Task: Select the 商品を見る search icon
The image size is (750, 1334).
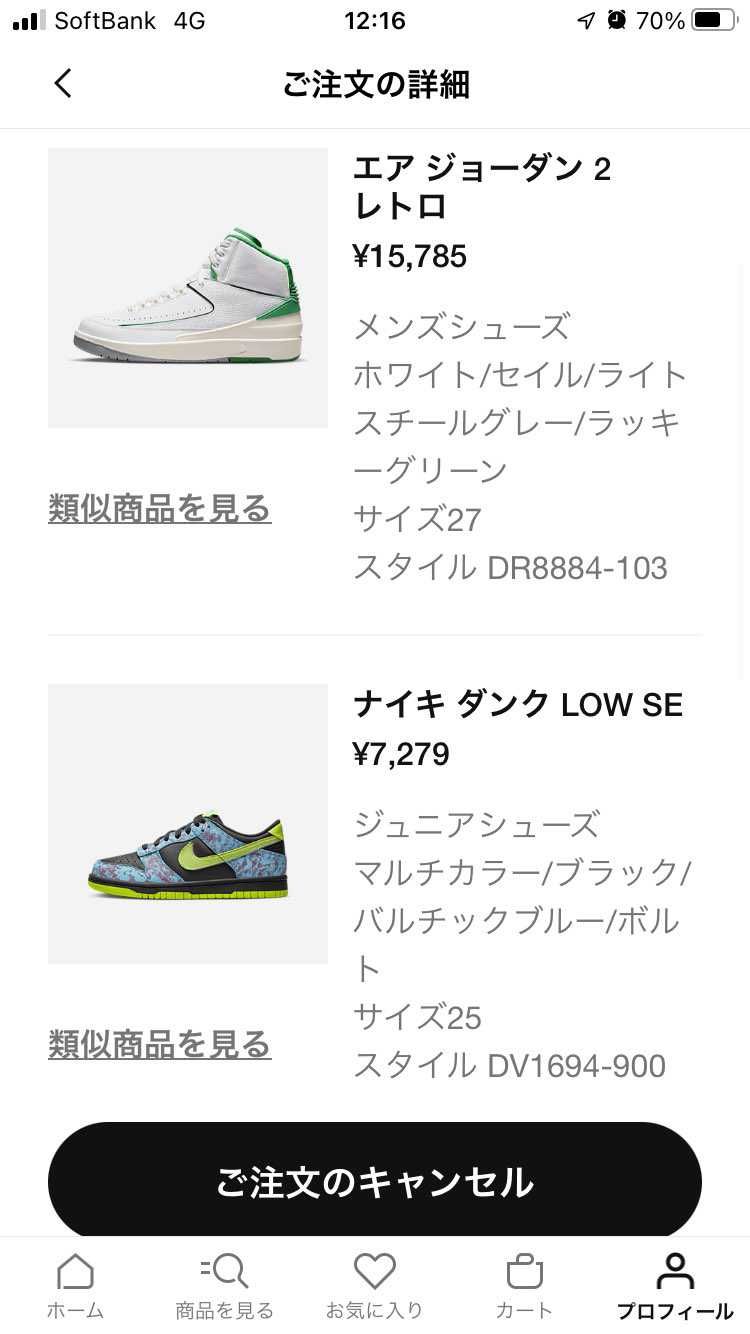Action: coord(224,1271)
